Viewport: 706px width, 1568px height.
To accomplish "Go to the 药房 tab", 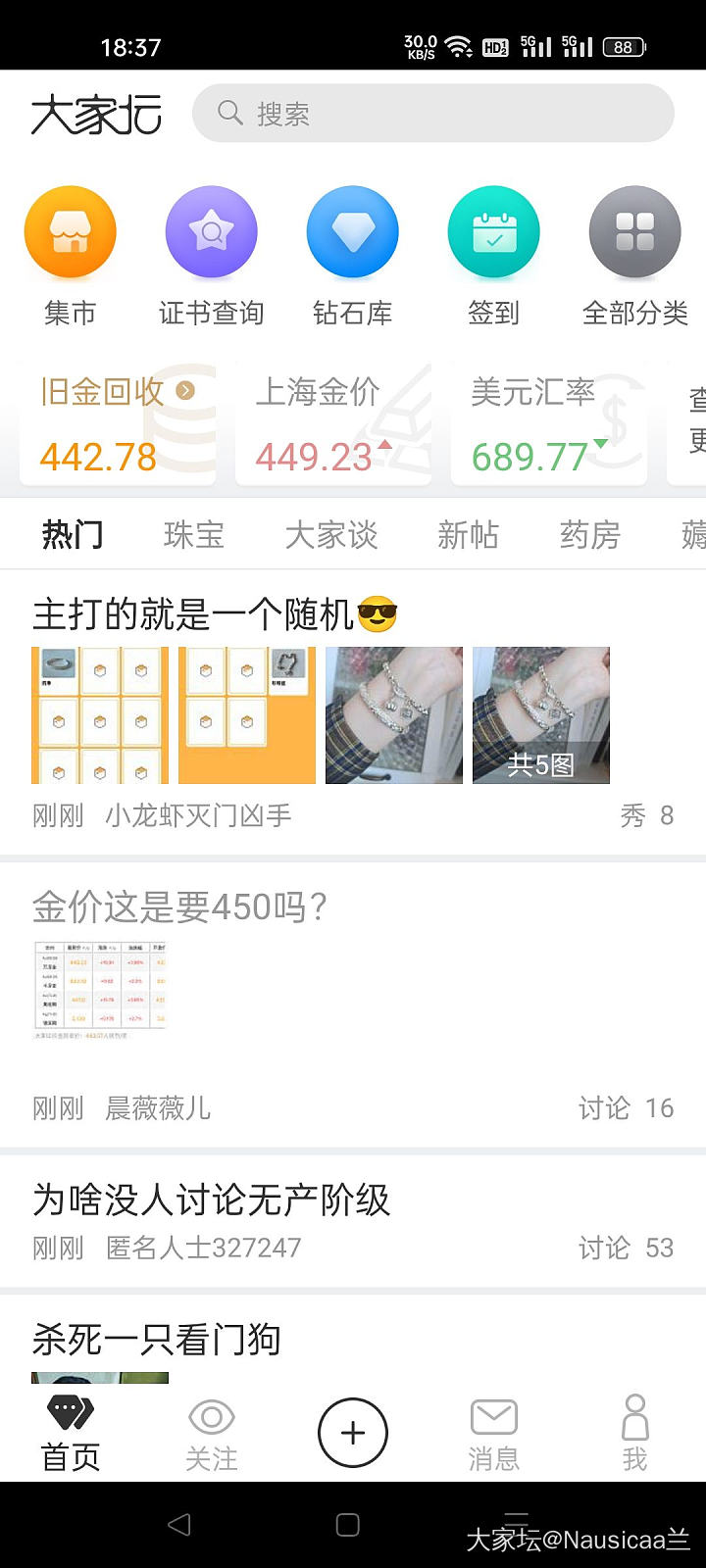I will pos(589,535).
